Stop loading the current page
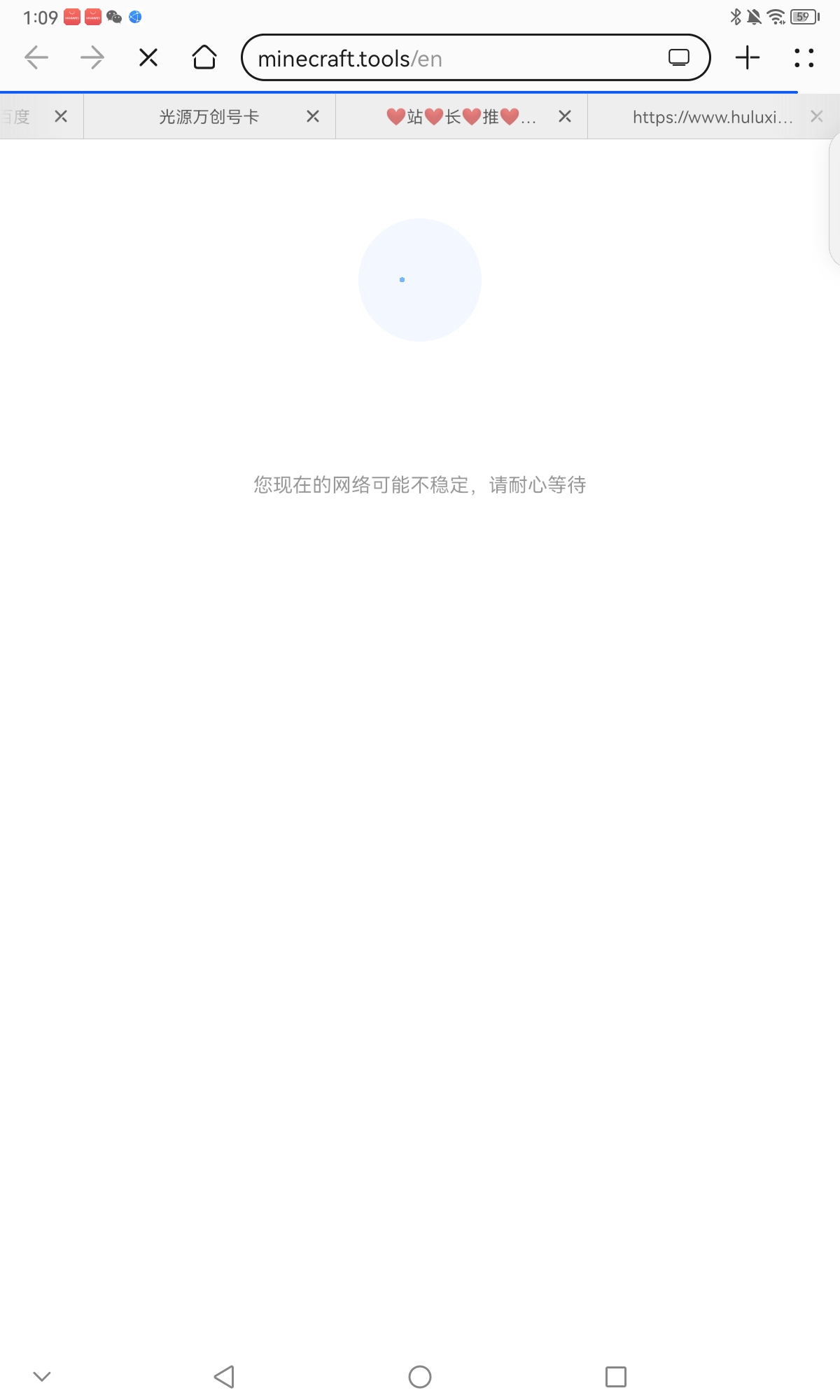This screenshot has height=1400, width=840. [148, 57]
